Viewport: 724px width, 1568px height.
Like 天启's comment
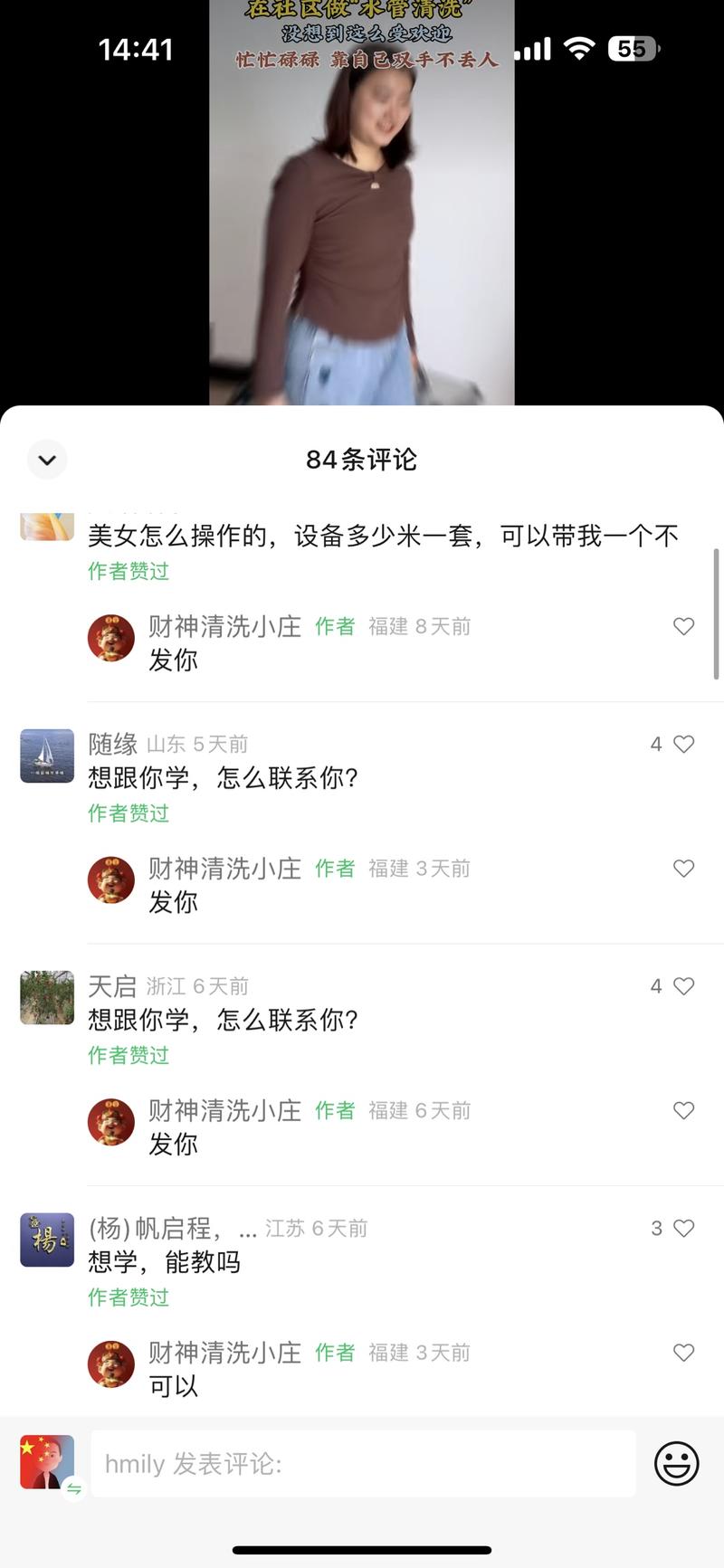point(684,986)
